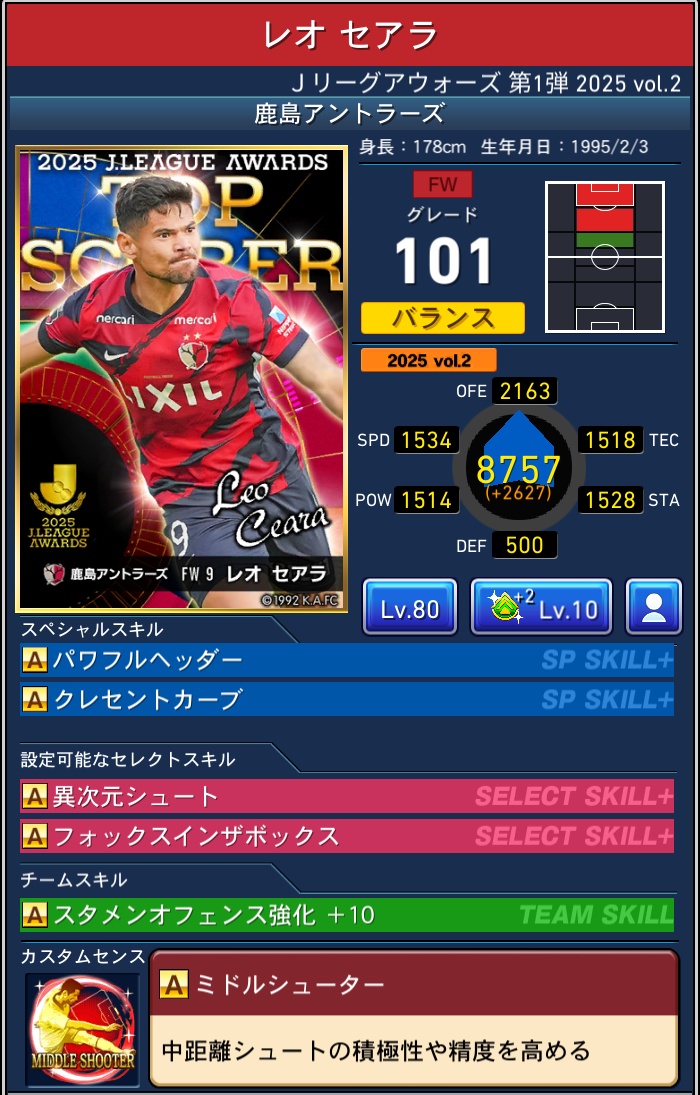
Task: Select the フォックスインザボックス select skill
Action: pyautogui.click(x=347, y=836)
